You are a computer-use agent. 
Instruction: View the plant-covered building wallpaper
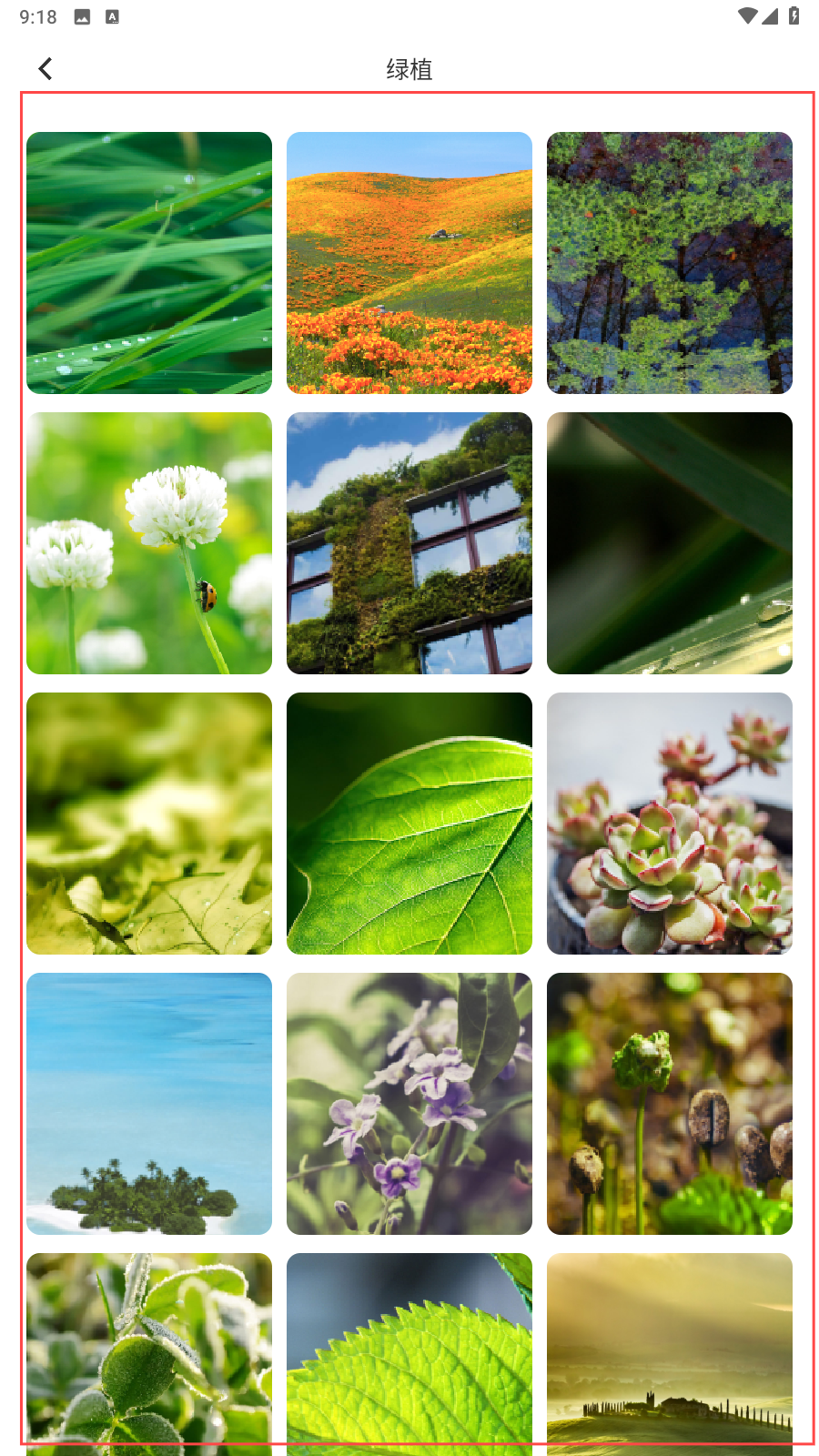(409, 543)
